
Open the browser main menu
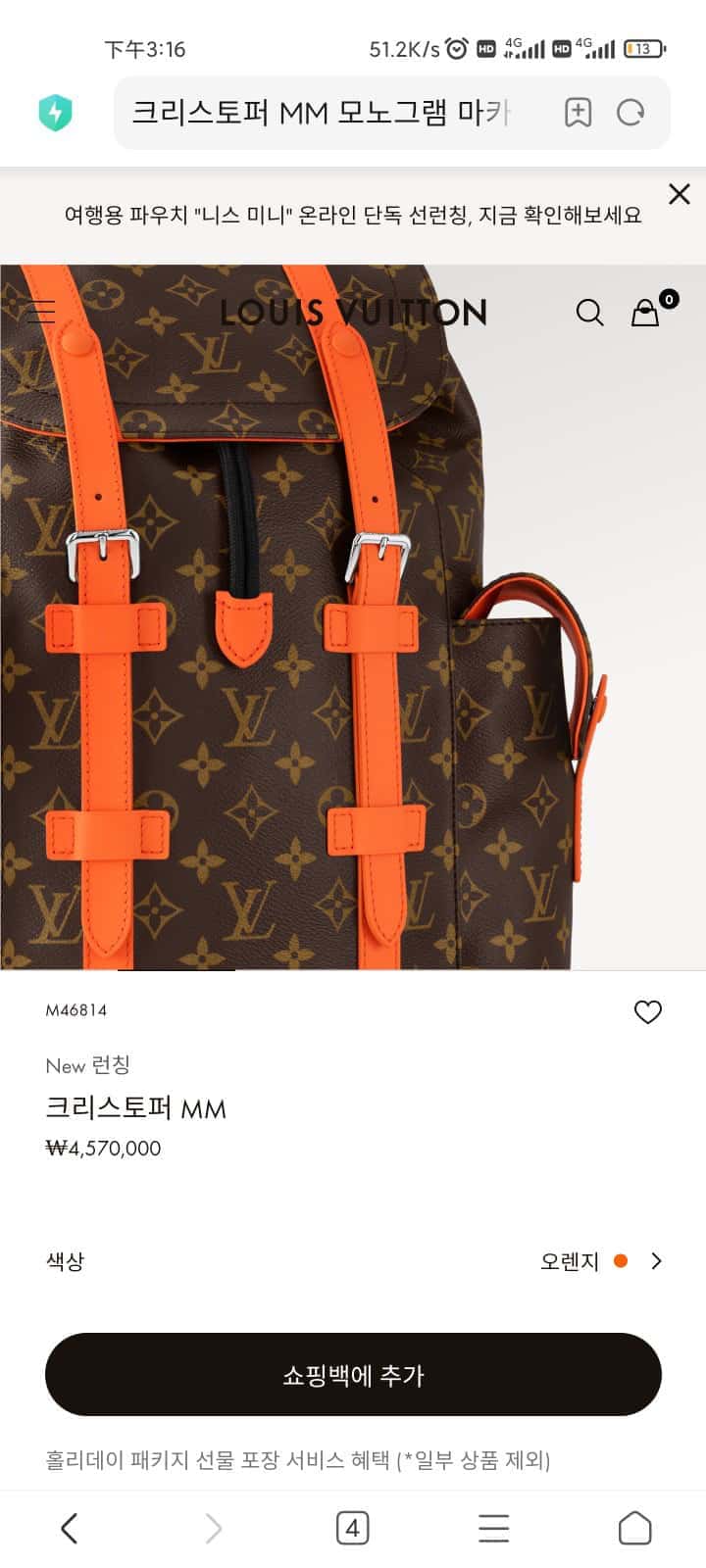(493, 1528)
